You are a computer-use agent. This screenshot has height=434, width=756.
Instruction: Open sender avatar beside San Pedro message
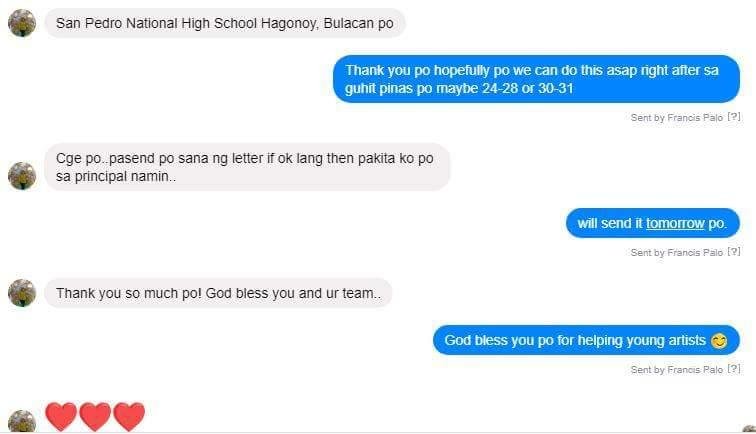(x=22, y=22)
